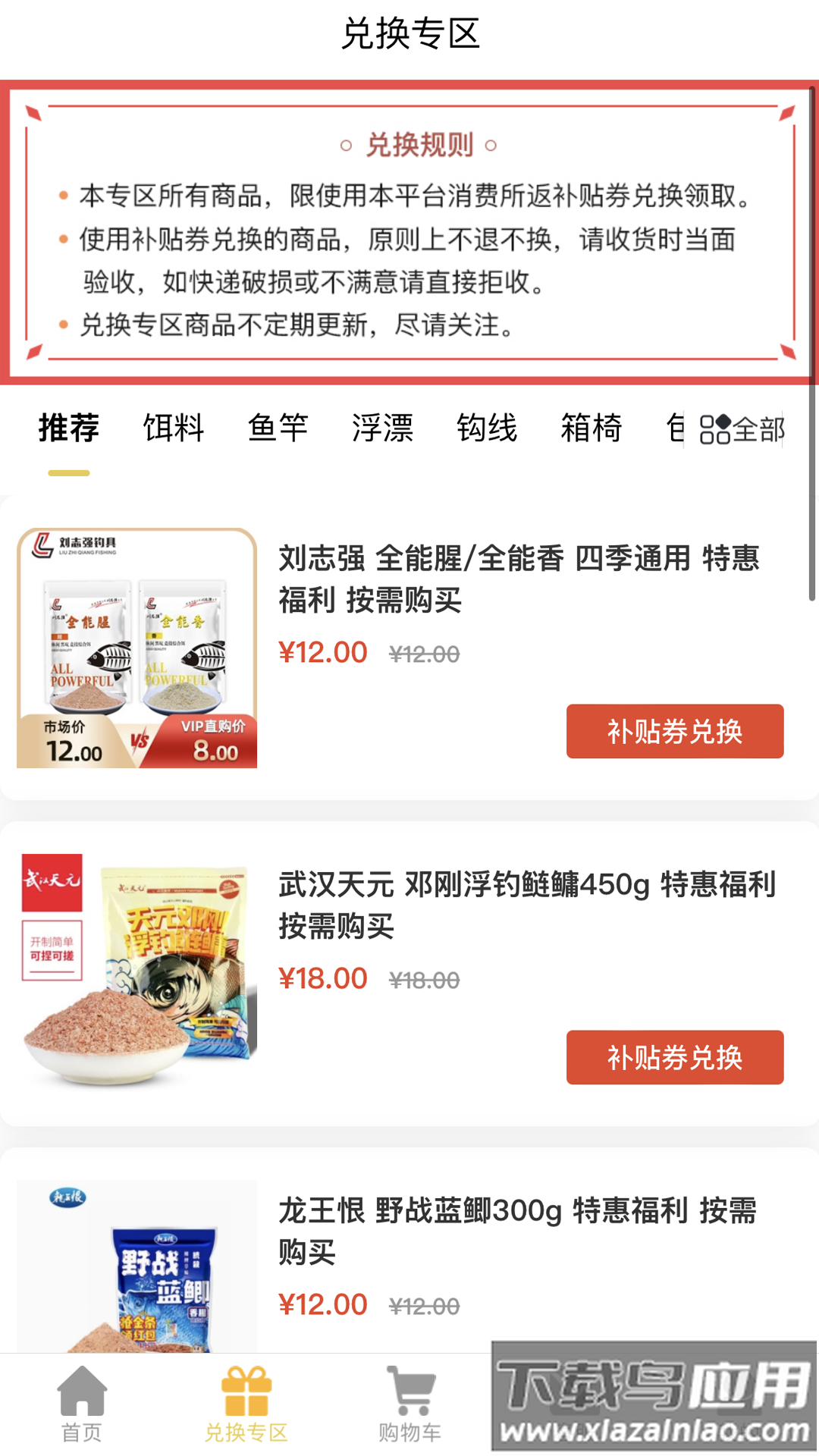819x1456 pixels.
Task: Open the 刘志强 全能腥/全能香 product image
Action: [137, 648]
